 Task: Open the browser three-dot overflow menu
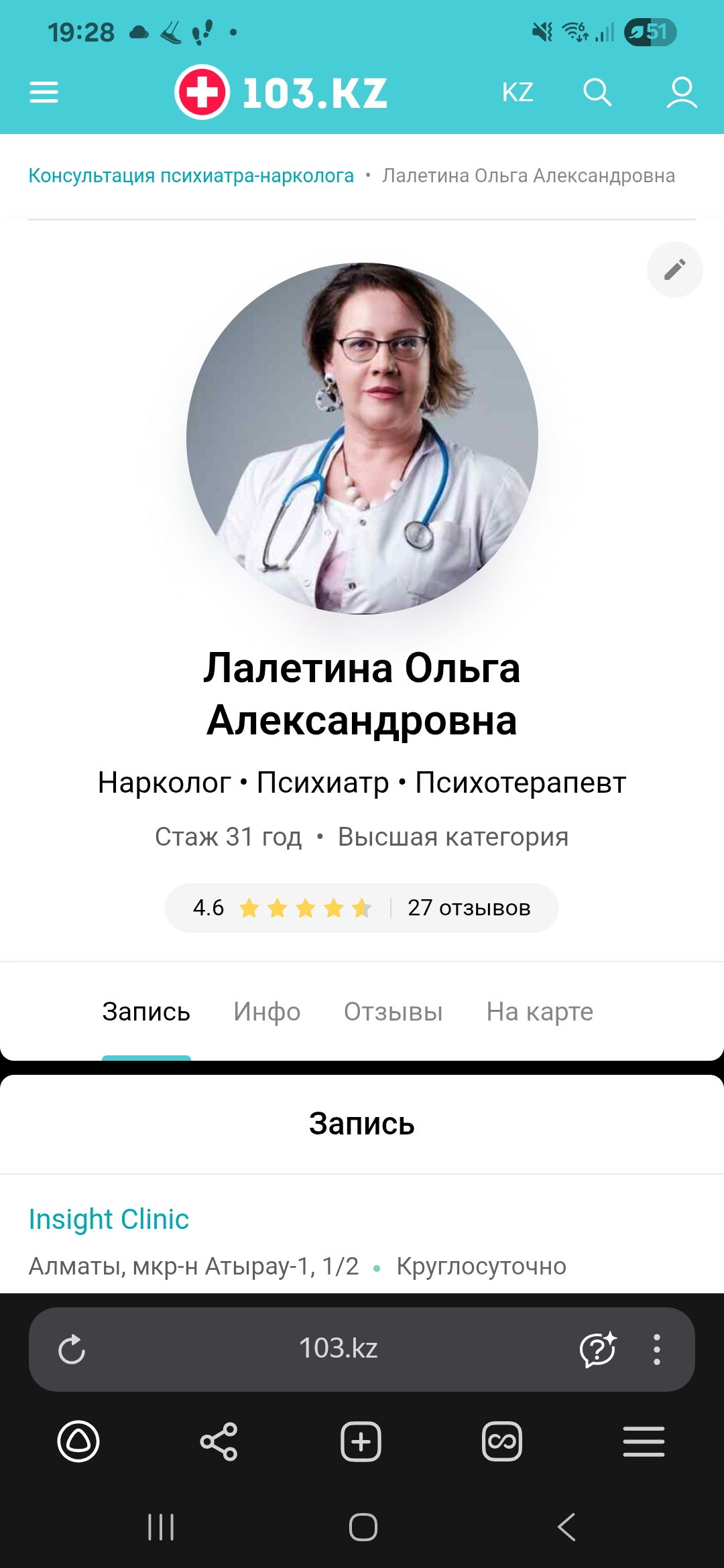point(657,1350)
